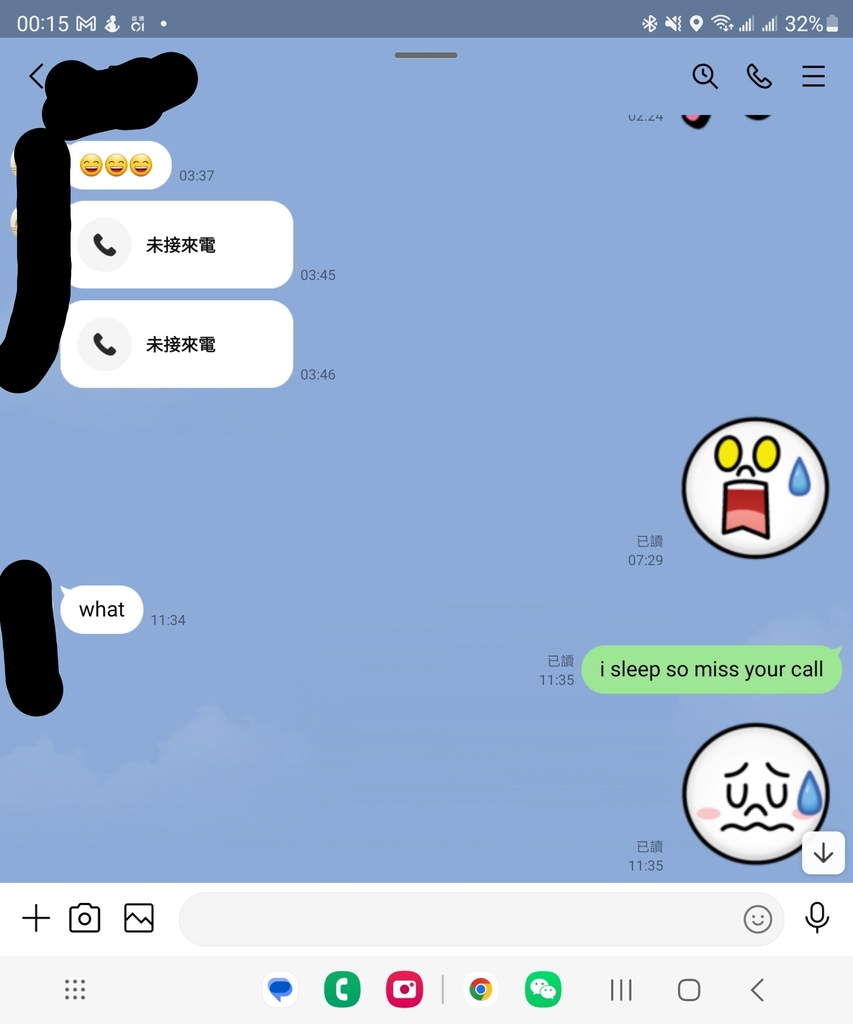The height and width of the screenshot is (1024, 853).
Task: Focus the message input field
Action: pyautogui.click(x=455, y=919)
